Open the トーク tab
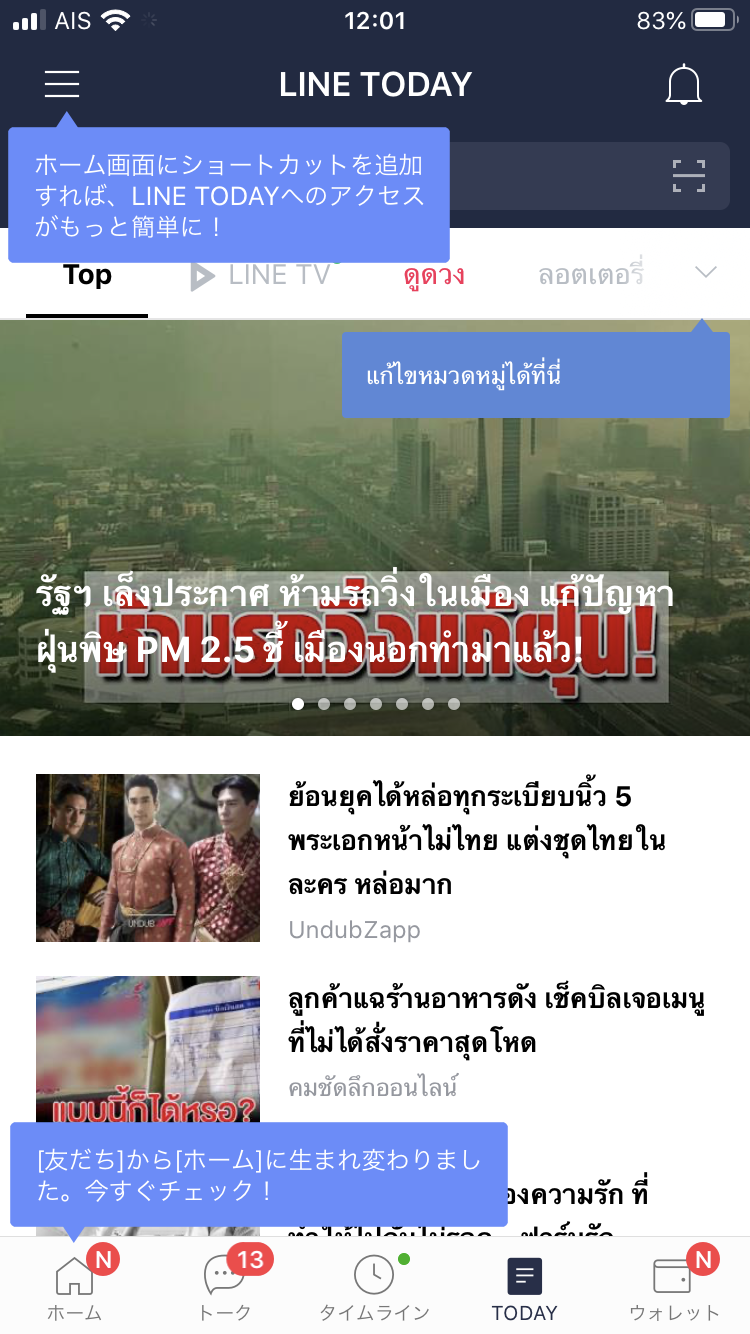This screenshot has height=1334, width=750. pos(225,1286)
